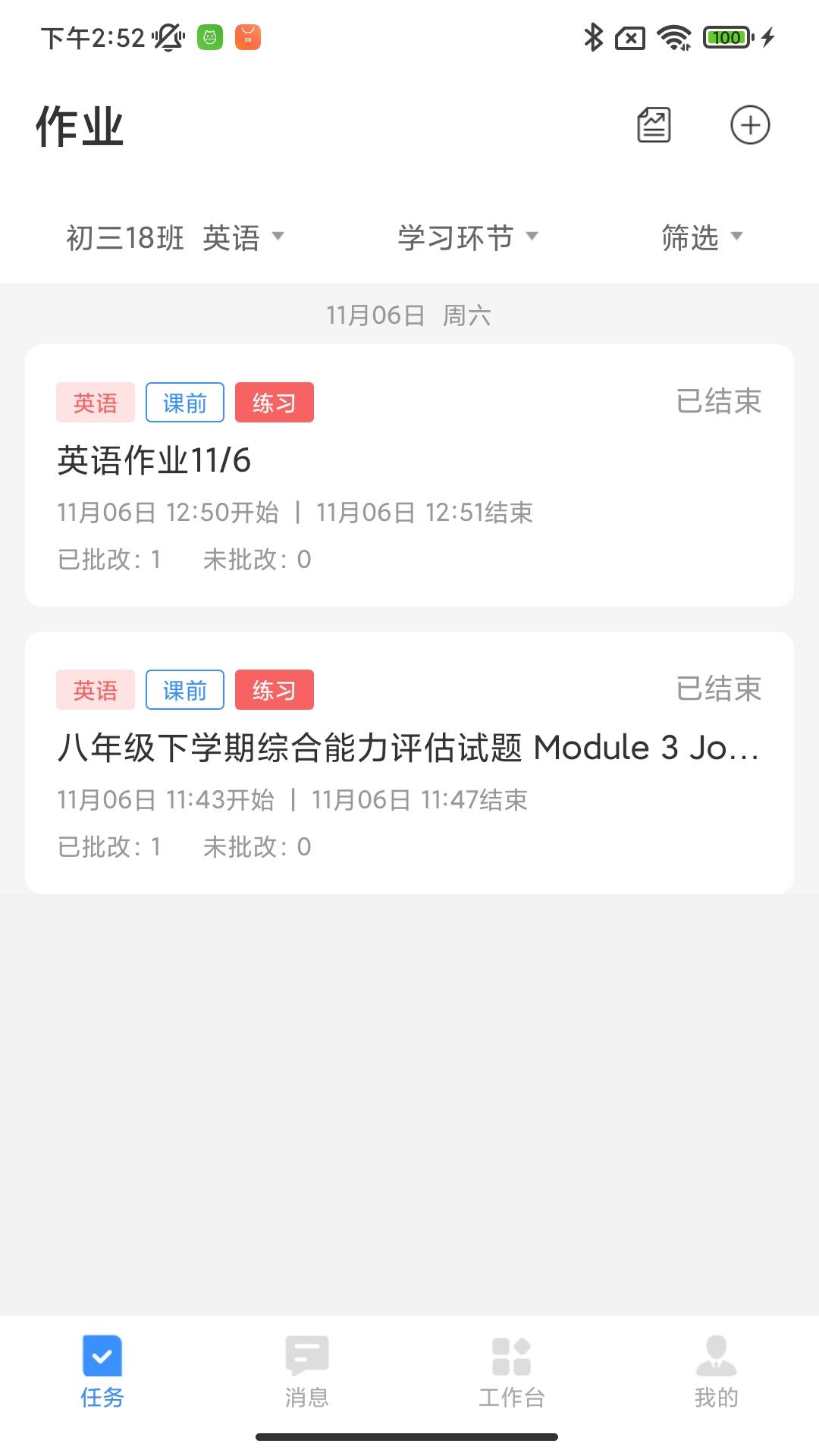This screenshot has width=819, height=1456.
Task: Tap the date header 11月06日 周六
Action: [409, 316]
